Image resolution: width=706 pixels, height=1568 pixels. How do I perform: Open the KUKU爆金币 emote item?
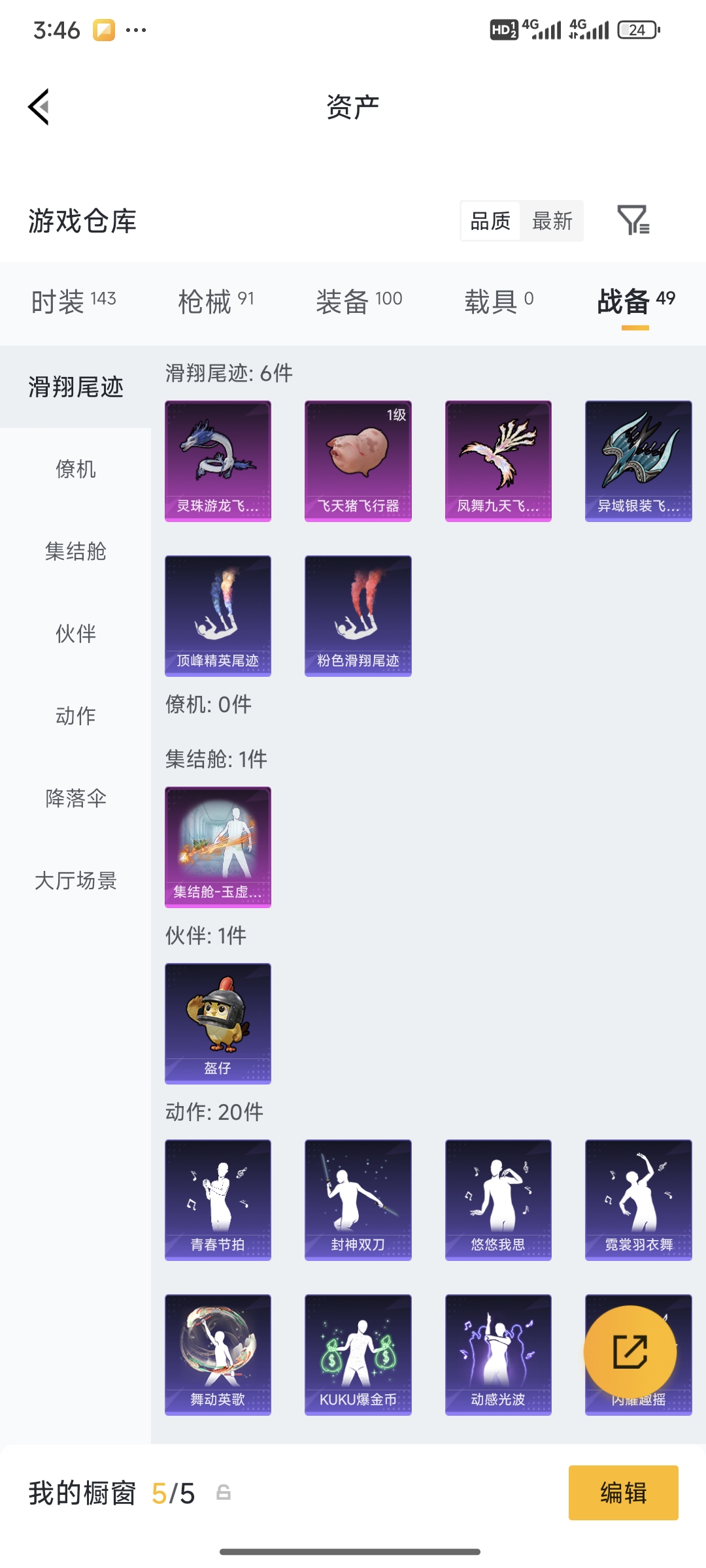[x=358, y=1354]
